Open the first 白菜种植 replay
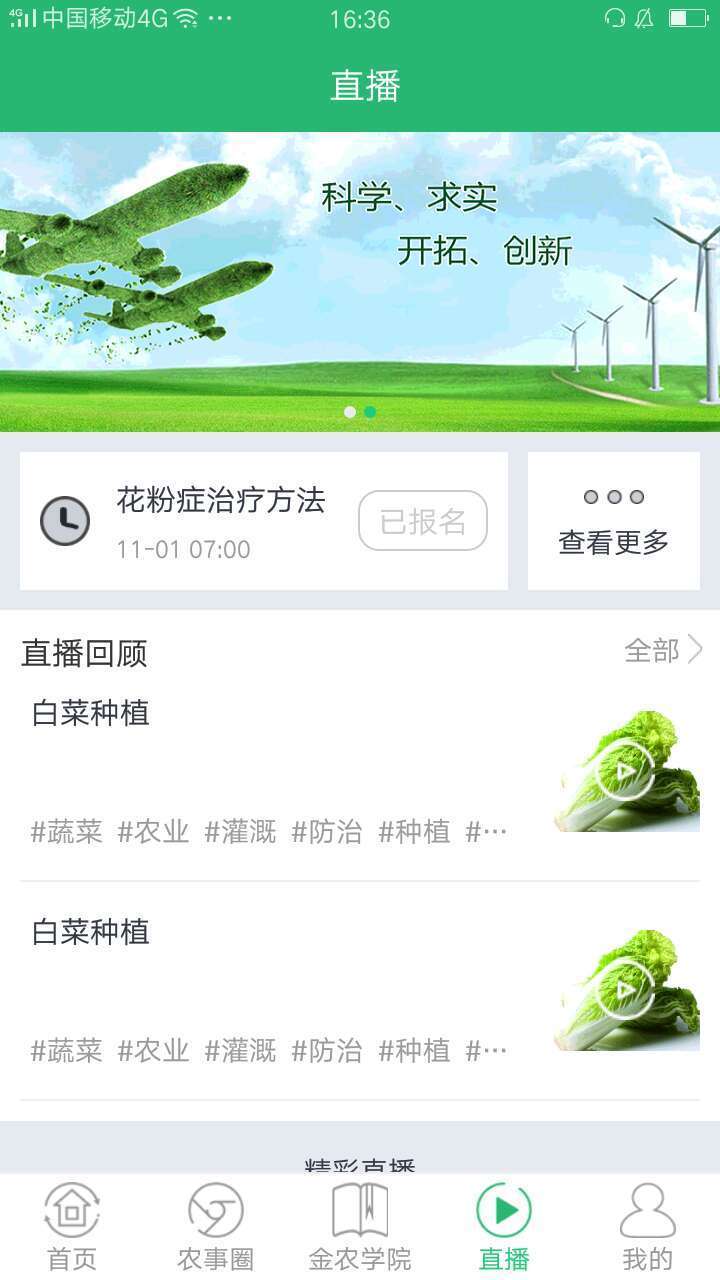720x1280 pixels. point(360,772)
